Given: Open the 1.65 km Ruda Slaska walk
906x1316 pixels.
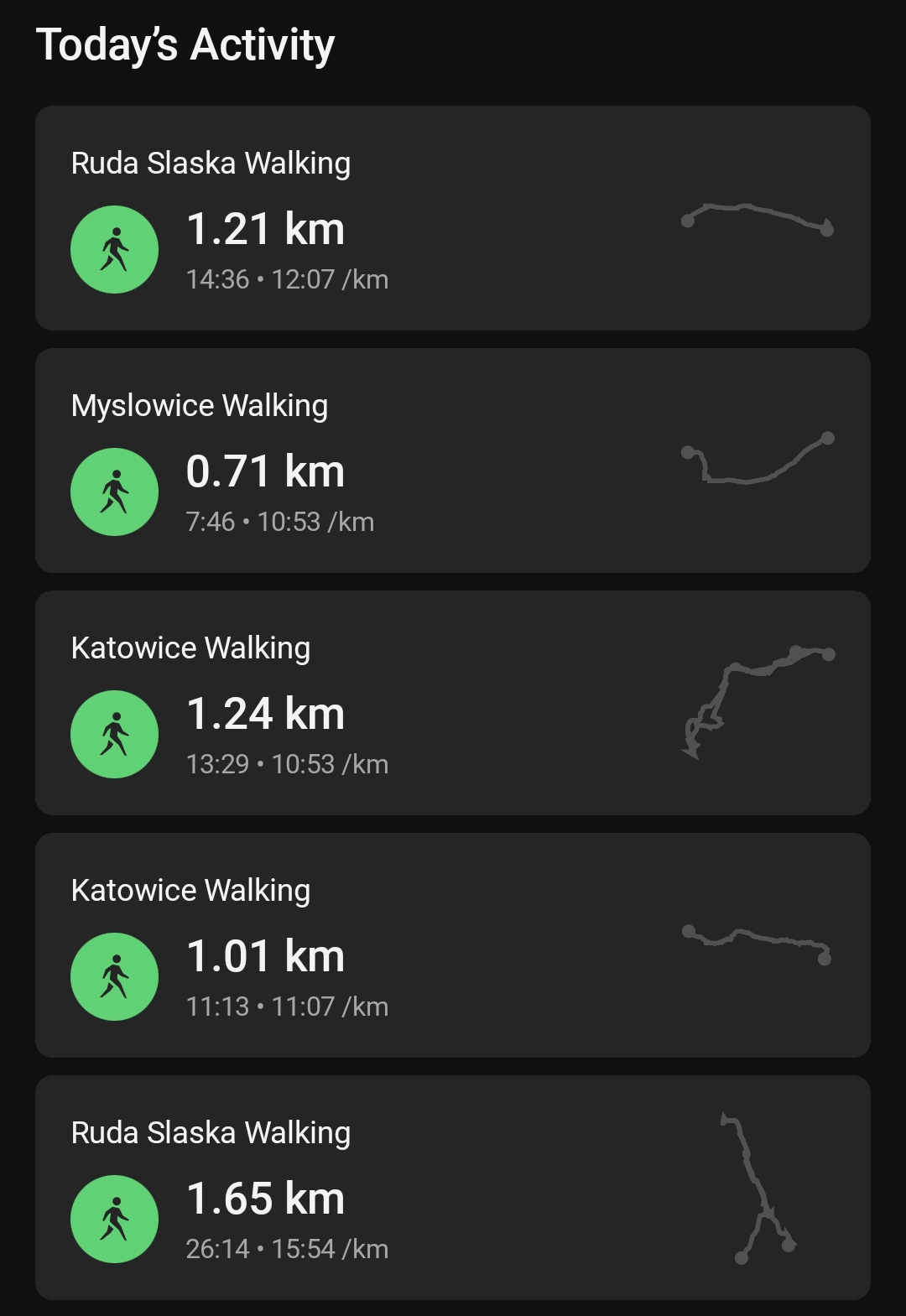Looking at the screenshot, I should [x=452, y=1188].
